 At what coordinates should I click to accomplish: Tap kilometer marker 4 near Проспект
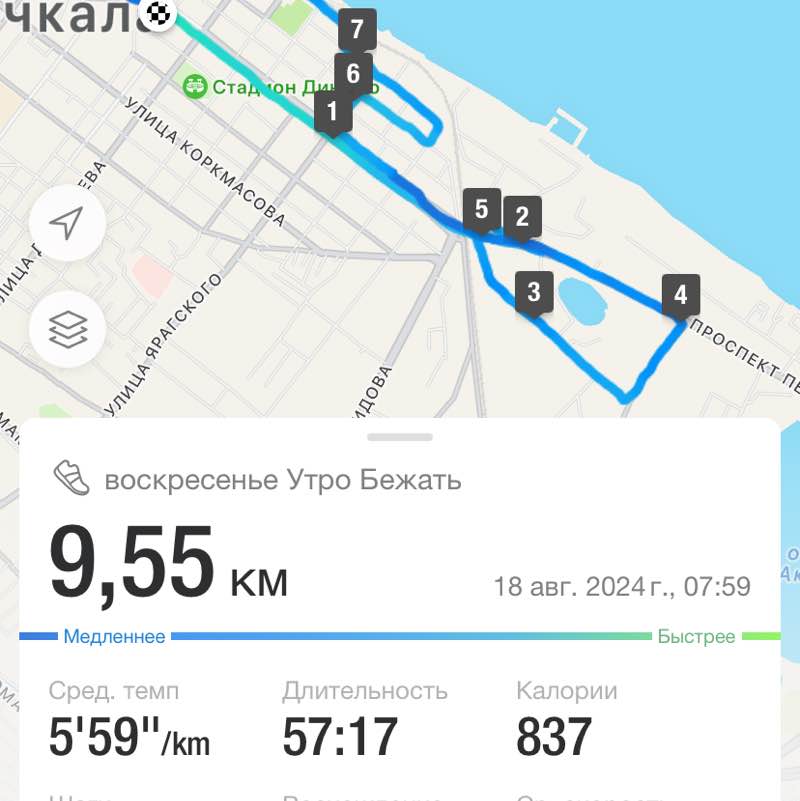[681, 294]
